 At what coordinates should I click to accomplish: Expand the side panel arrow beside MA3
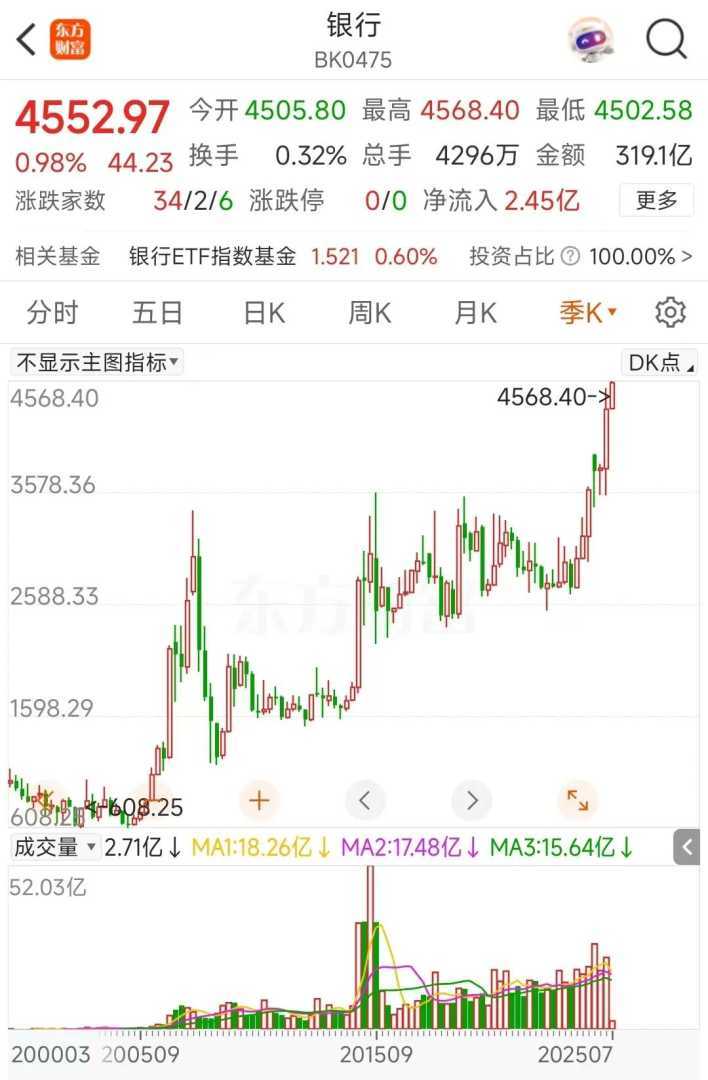click(x=687, y=848)
